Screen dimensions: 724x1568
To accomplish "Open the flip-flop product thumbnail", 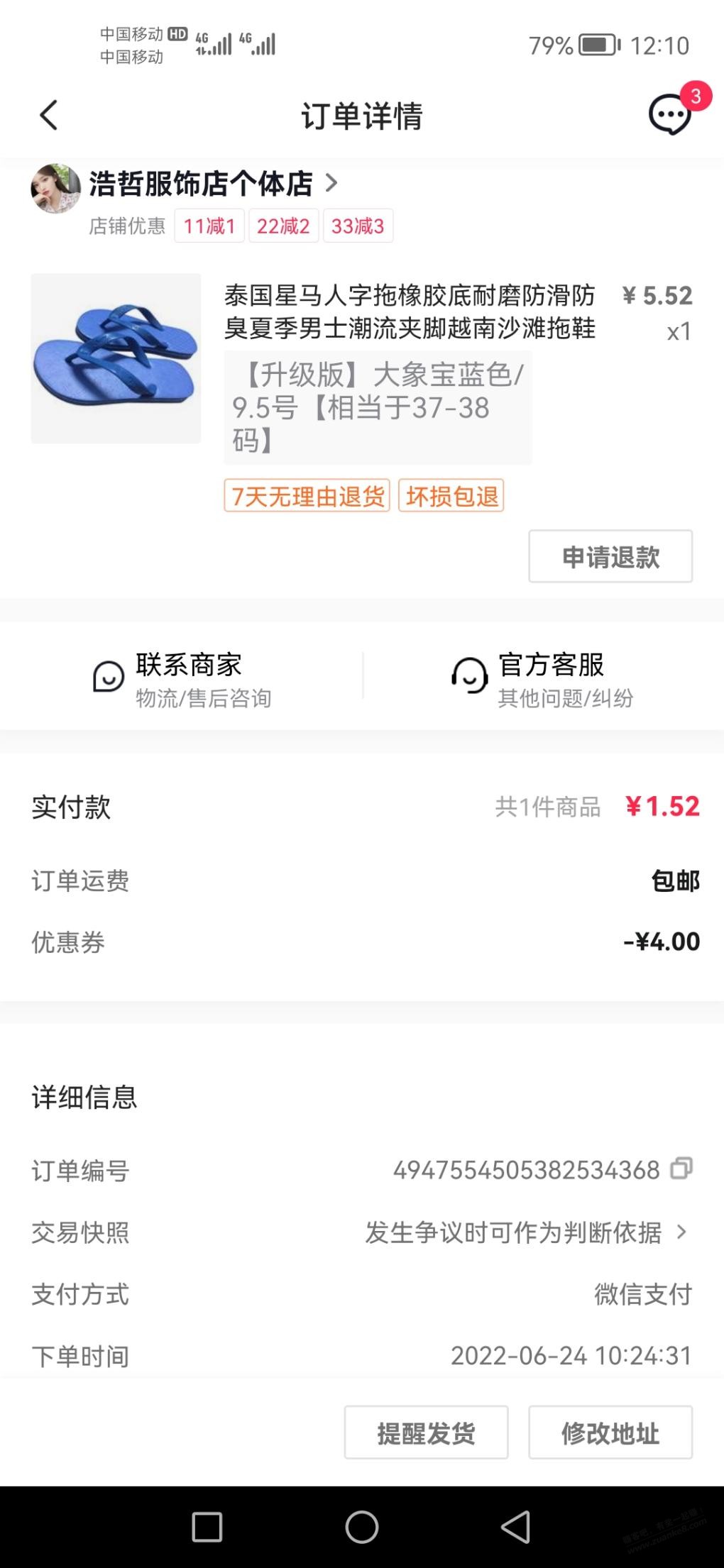I will point(116,358).
